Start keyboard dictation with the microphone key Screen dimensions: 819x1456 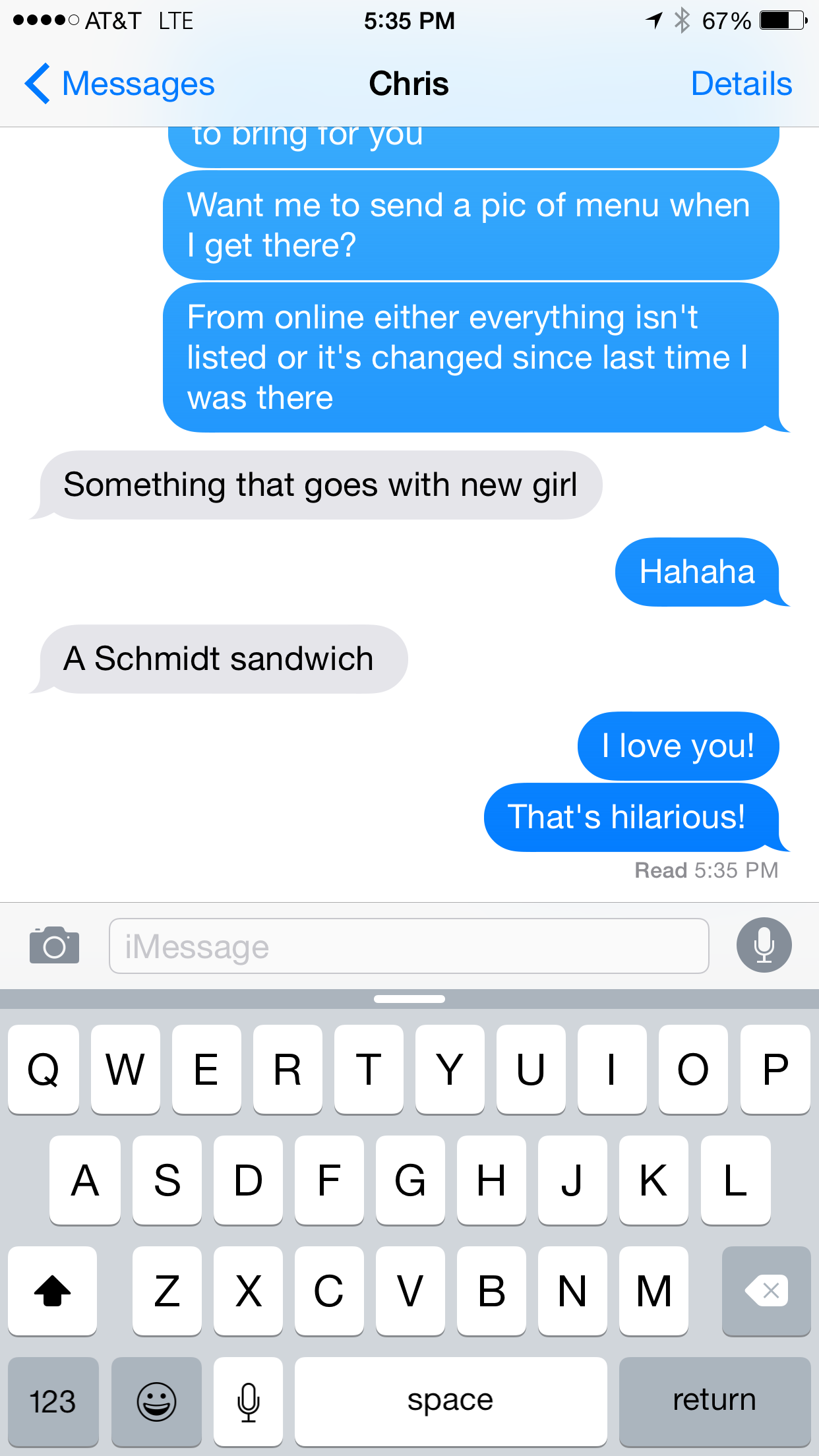[x=249, y=1401]
